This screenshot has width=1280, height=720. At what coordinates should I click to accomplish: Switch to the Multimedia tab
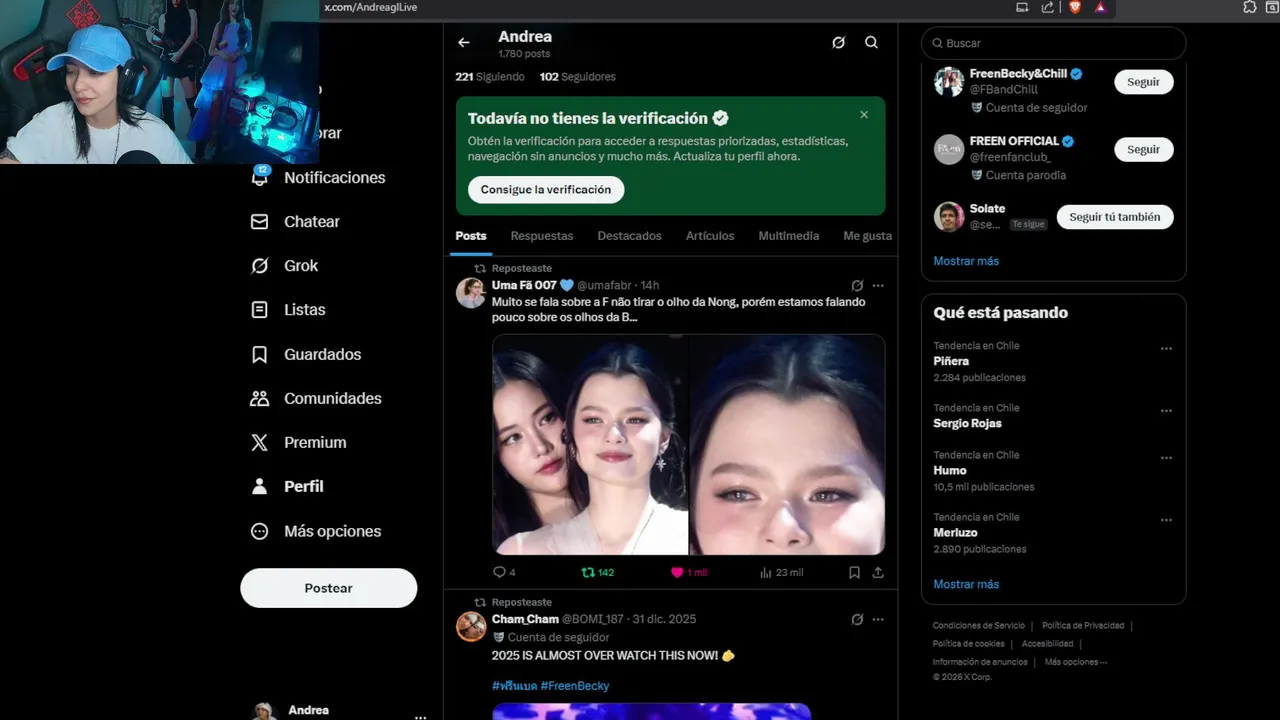788,236
